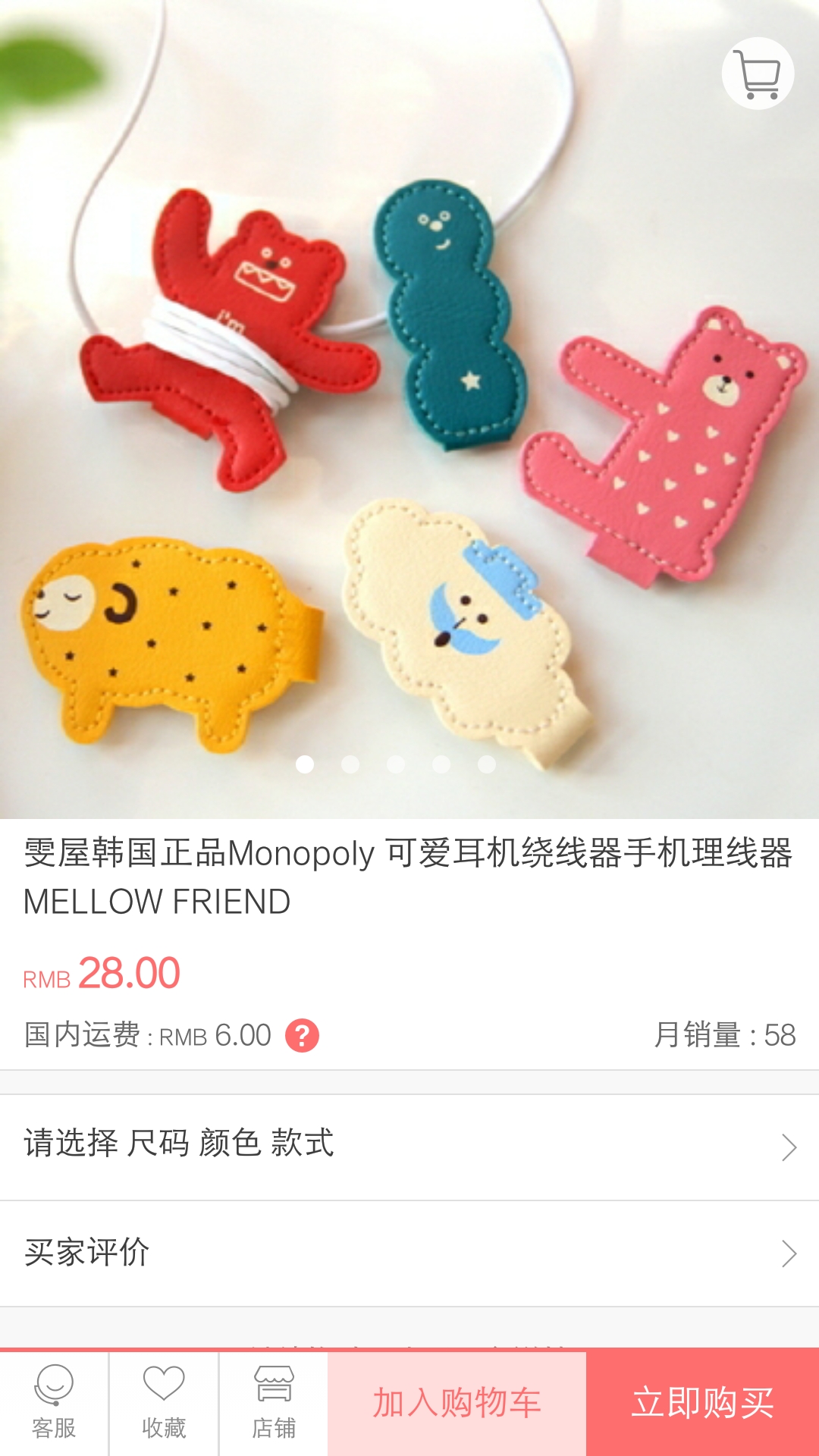Add product to 收藏 favorites

point(164,1403)
